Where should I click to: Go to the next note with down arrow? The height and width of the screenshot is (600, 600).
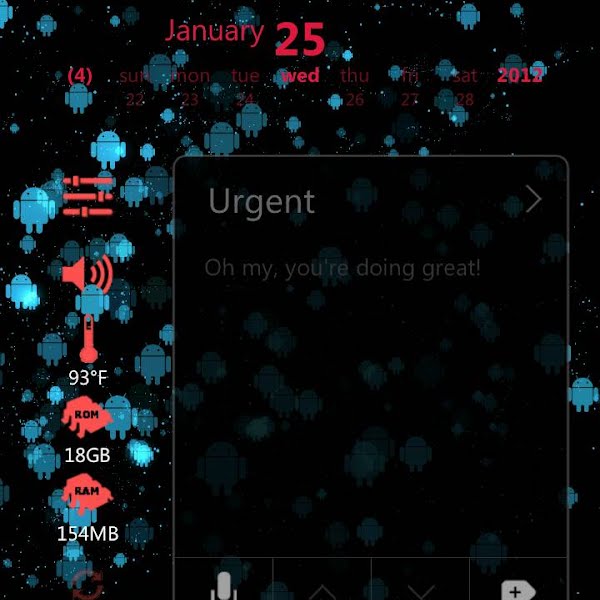coord(420,588)
